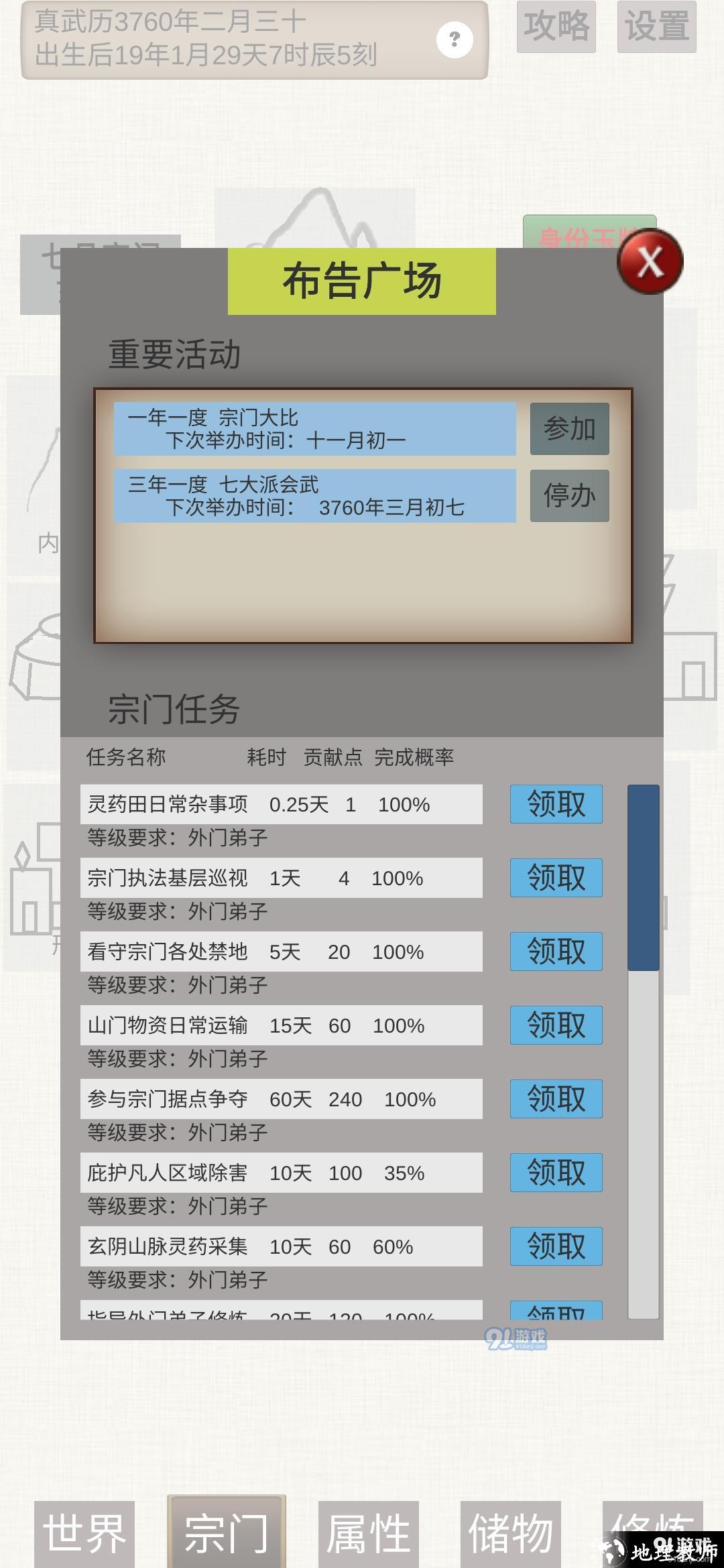Claim the 玄阴山脉灵药采集 task

556,1246
